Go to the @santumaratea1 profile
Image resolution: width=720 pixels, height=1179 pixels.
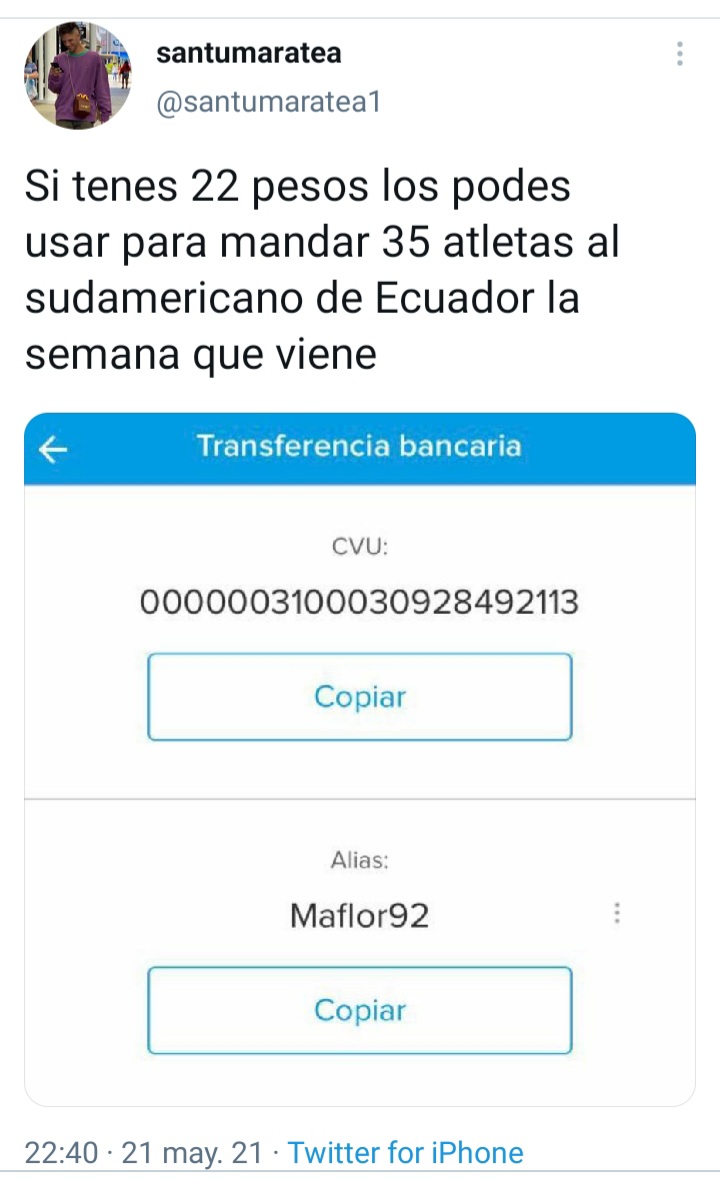[268, 102]
